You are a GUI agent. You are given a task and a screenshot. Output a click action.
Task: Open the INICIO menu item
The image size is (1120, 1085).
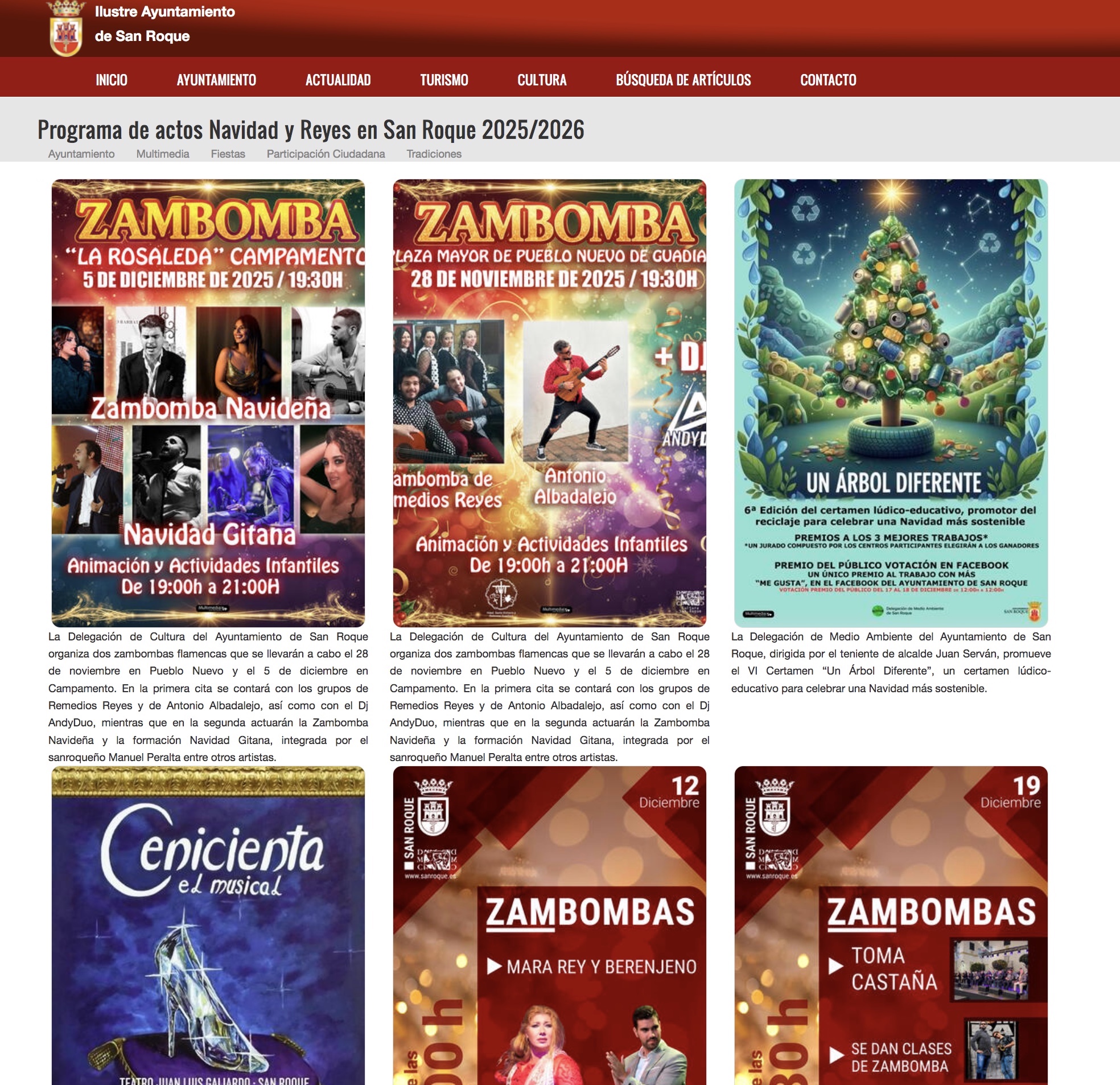(x=112, y=80)
